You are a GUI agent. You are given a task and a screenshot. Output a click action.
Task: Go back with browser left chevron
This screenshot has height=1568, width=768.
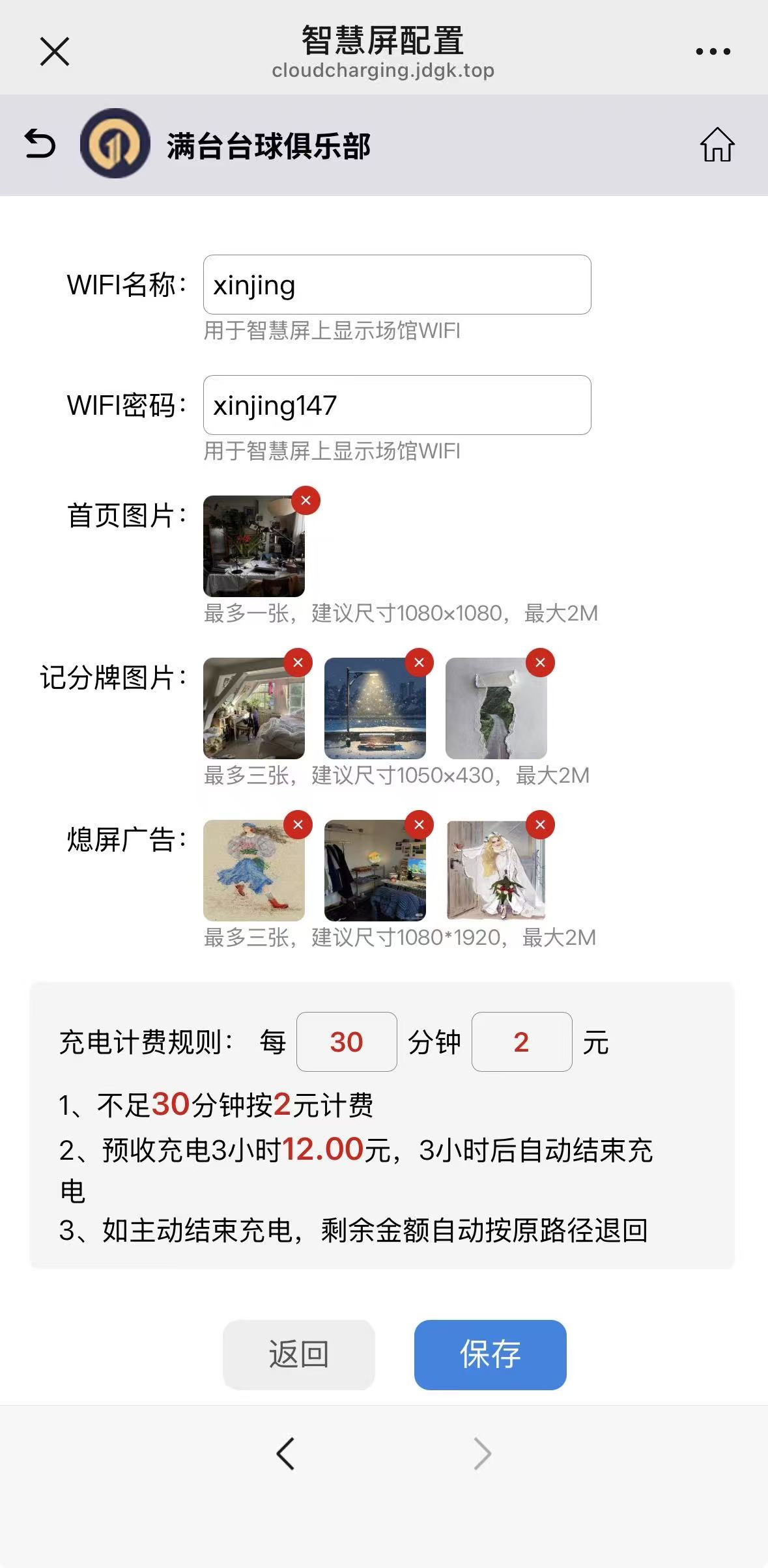click(x=285, y=1453)
